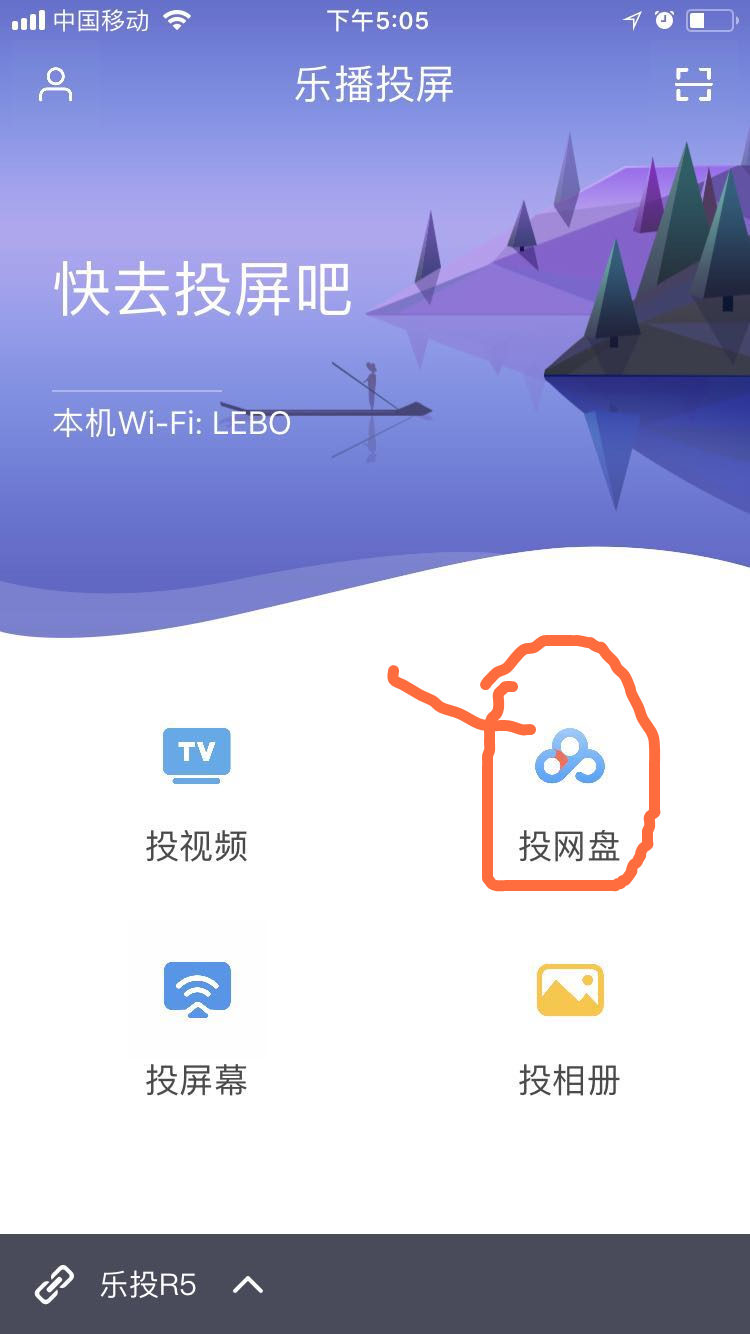
Task: Tap the QR code scan icon top right
Action: pos(694,86)
